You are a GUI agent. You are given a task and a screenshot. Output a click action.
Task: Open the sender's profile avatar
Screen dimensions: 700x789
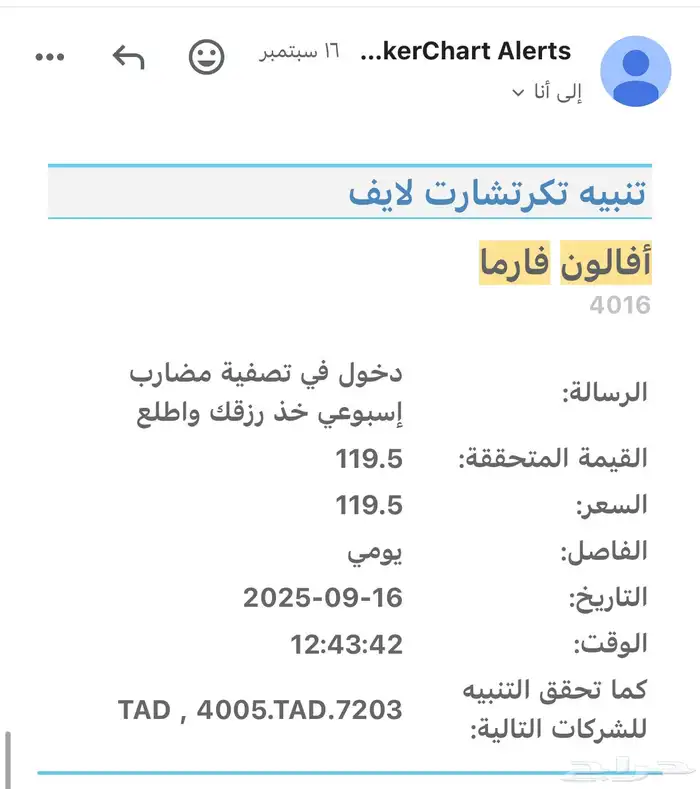635,71
